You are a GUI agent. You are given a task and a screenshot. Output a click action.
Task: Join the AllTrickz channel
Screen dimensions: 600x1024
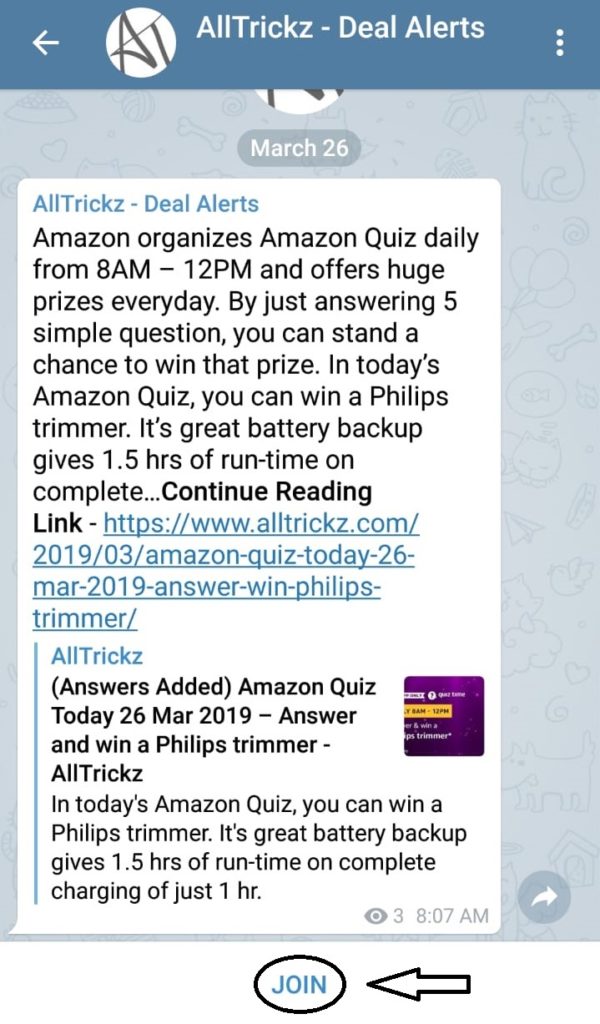click(x=299, y=984)
